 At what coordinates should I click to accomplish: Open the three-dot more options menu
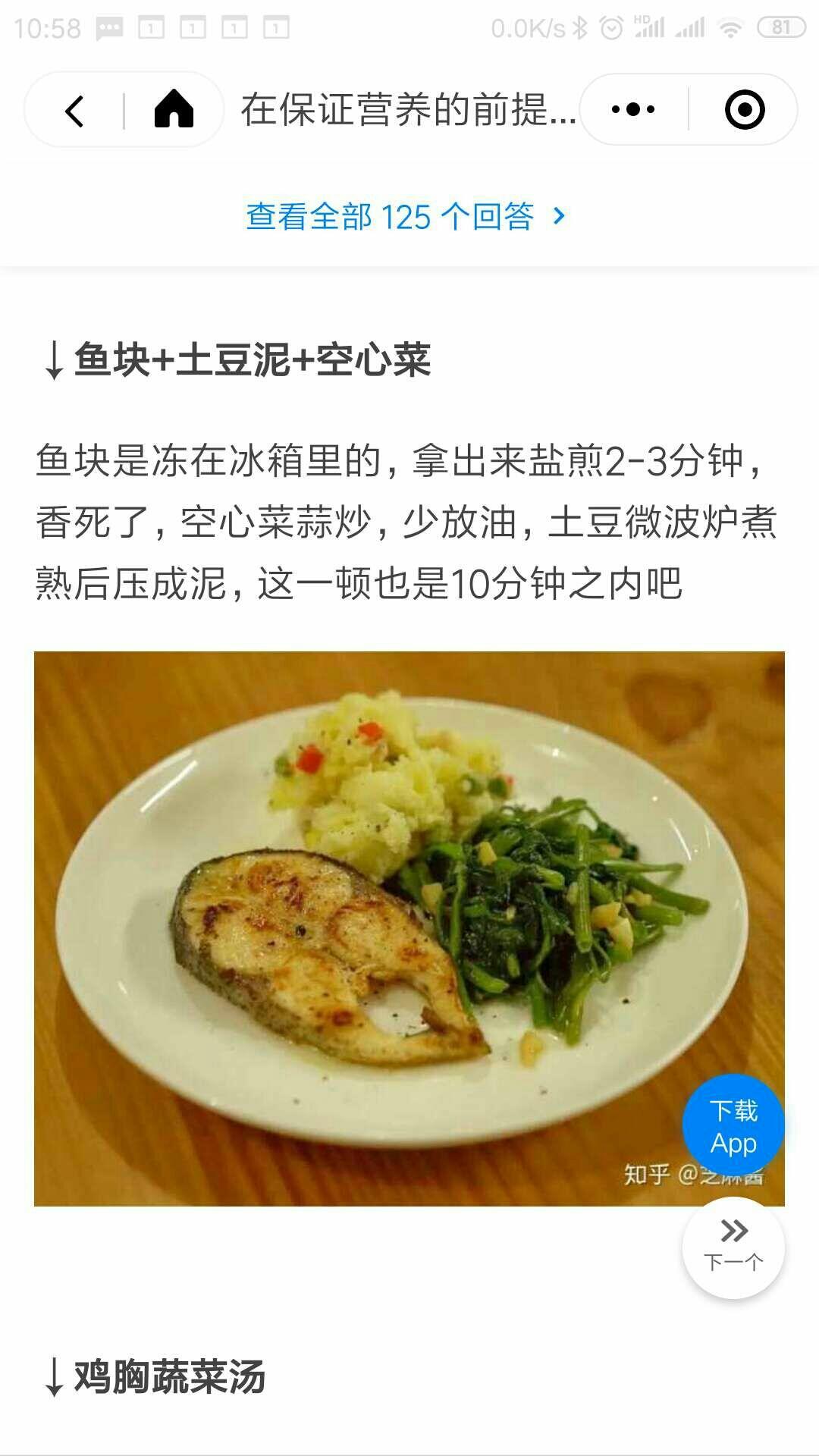[x=633, y=110]
